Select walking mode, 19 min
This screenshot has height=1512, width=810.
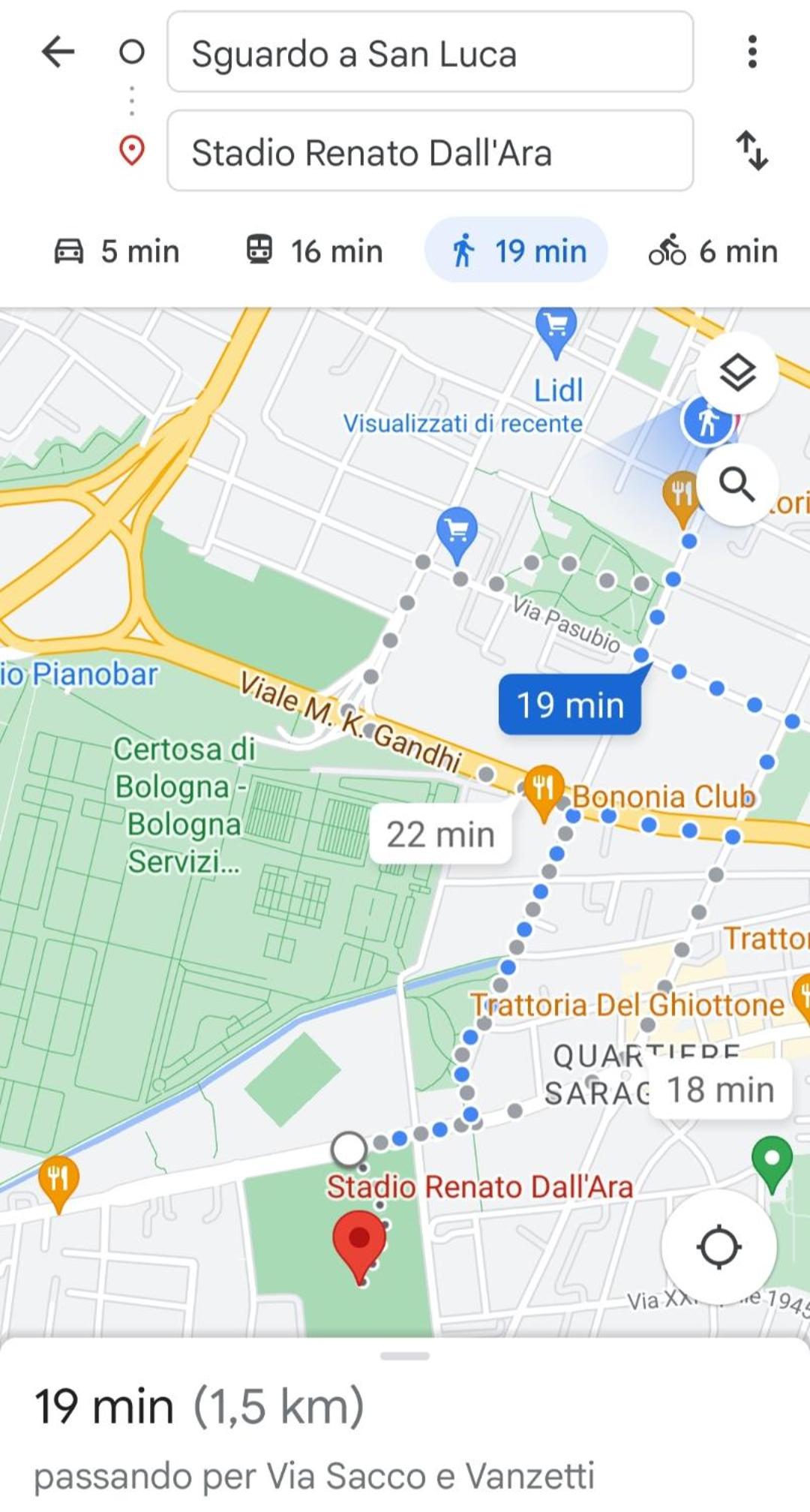tap(517, 251)
